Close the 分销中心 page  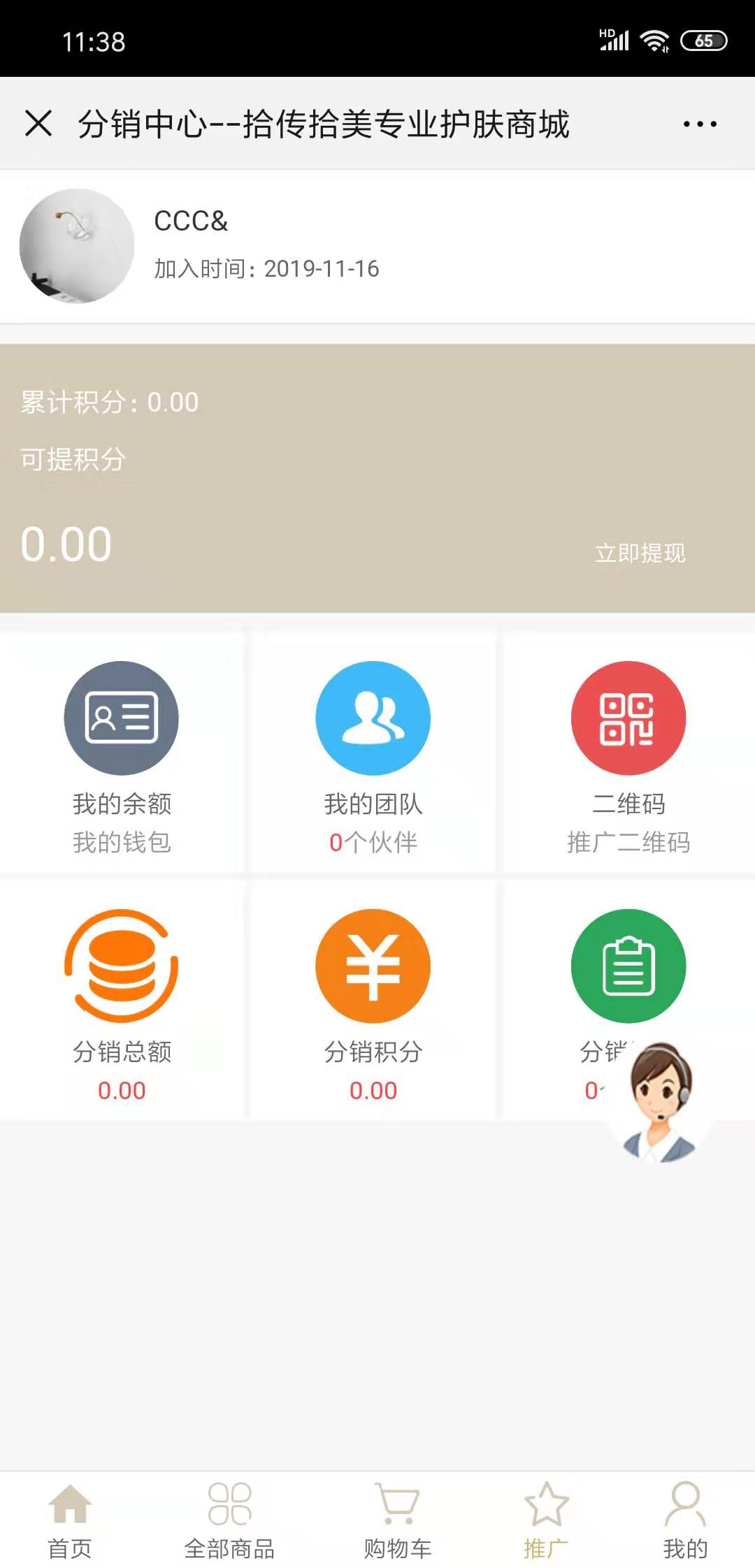coord(38,124)
